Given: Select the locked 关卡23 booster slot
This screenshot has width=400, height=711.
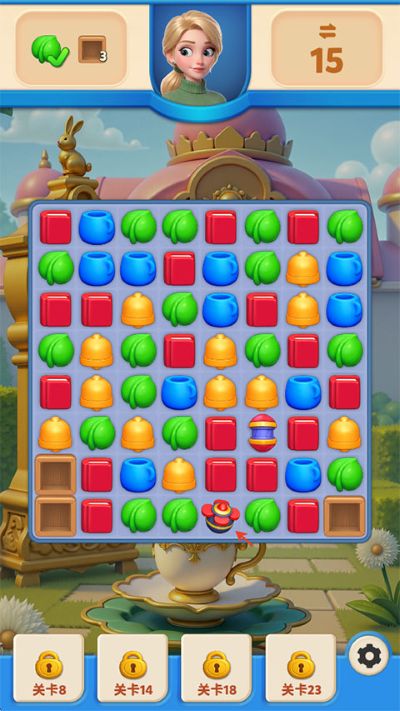Looking at the screenshot, I should [x=301, y=667].
